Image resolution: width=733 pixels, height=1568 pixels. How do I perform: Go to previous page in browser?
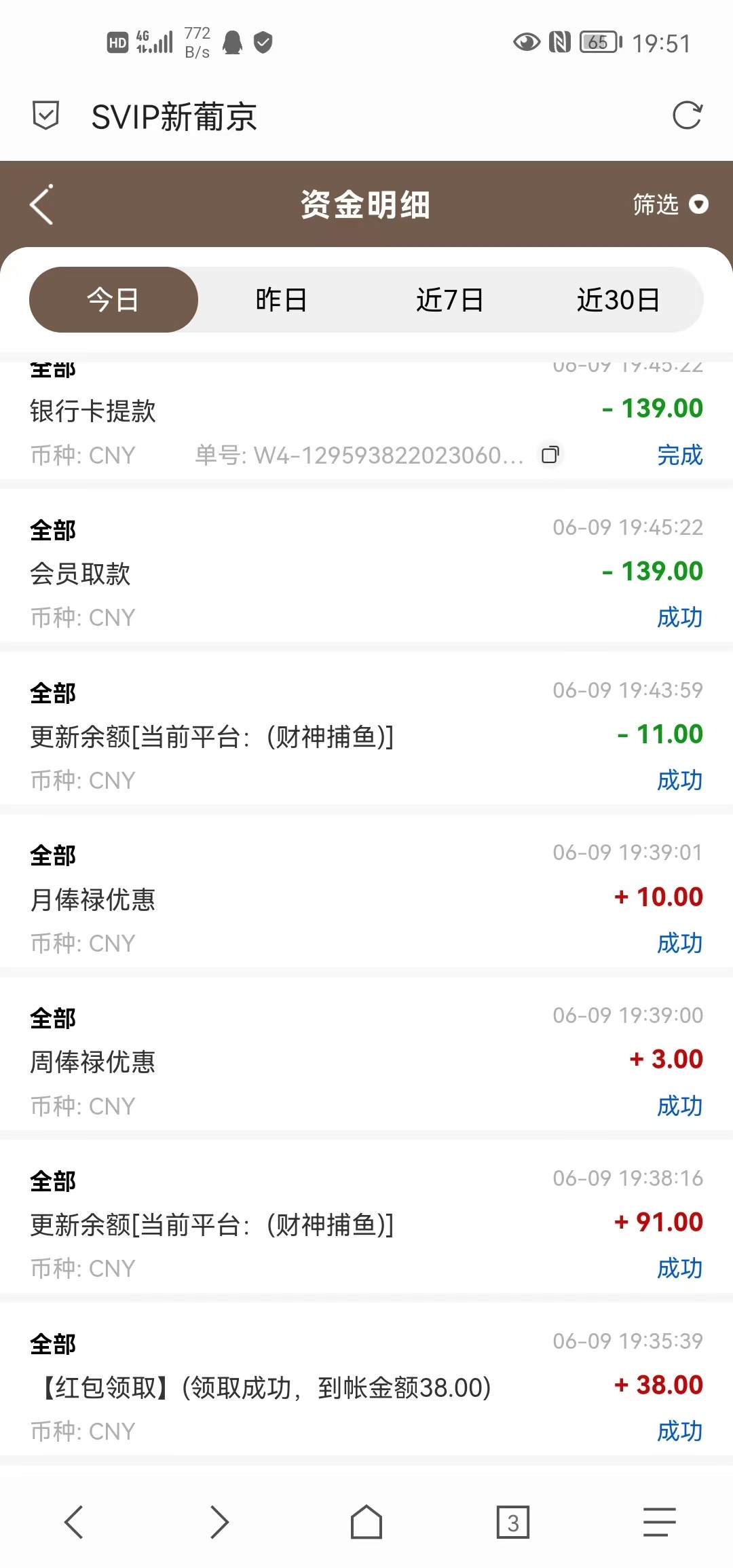coord(73,1522)
